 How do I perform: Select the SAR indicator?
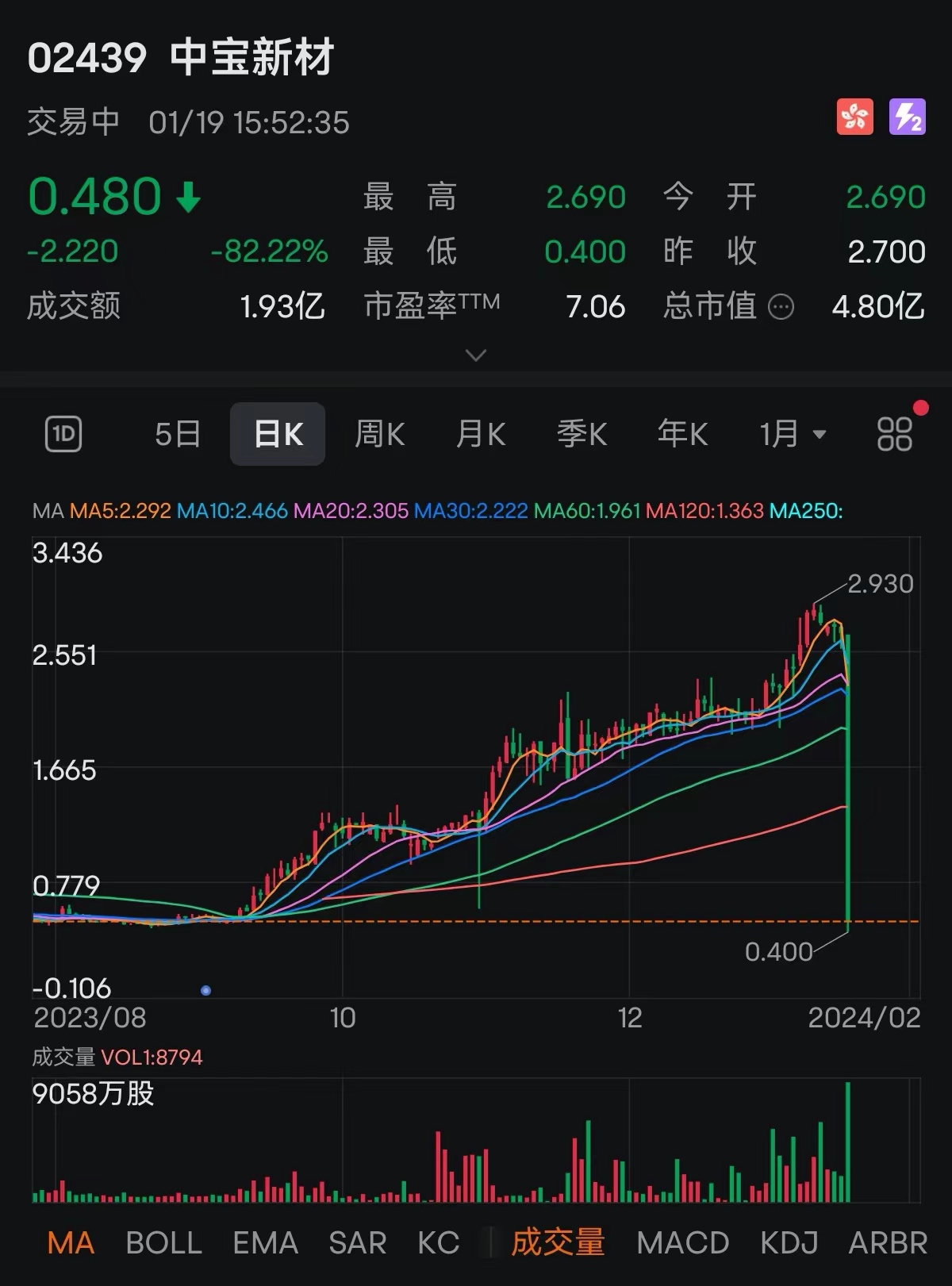[x=358, y=1242]
